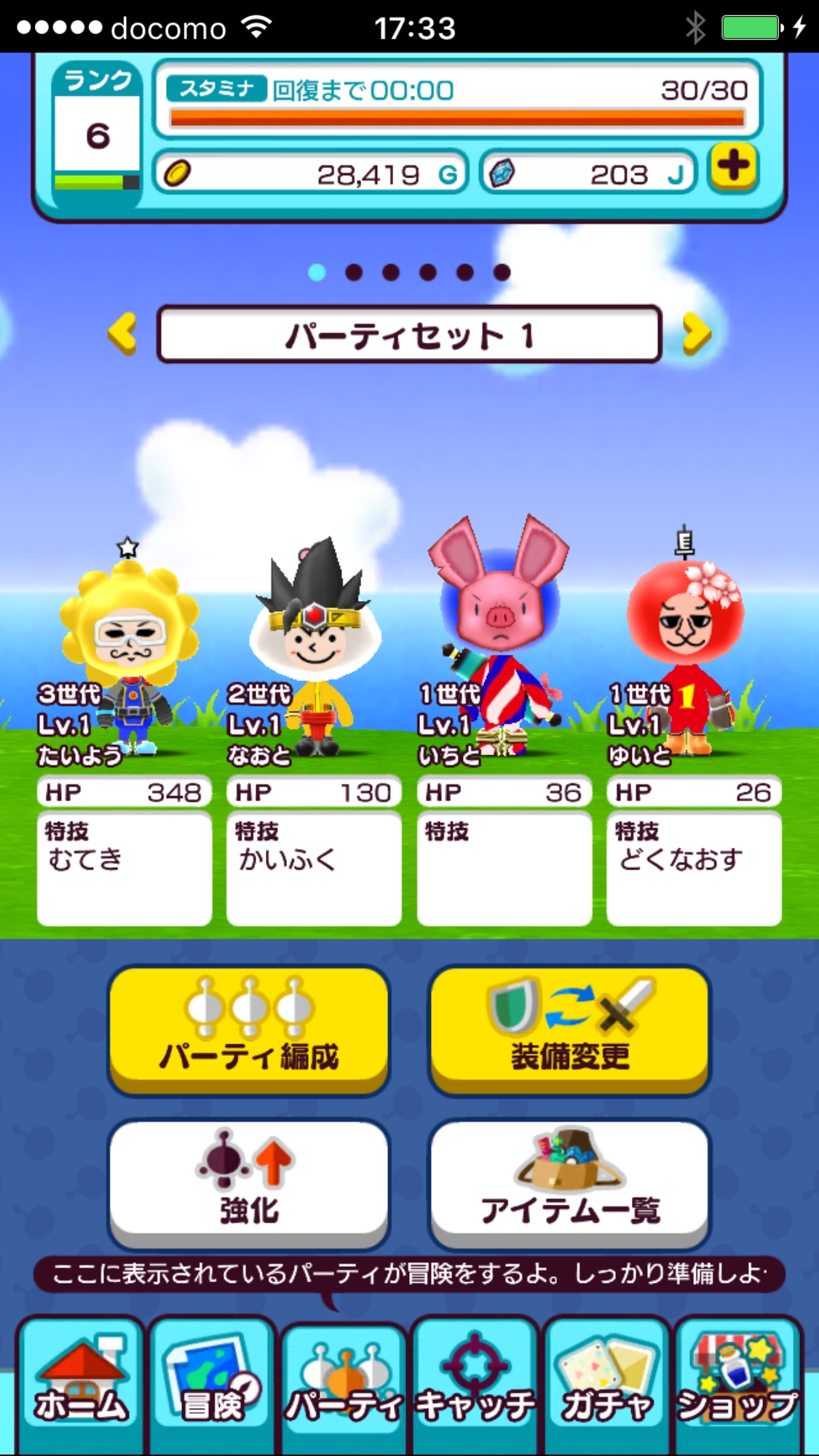Switch to the キャッチ tab
This screenshot has width=819, height=1456.
[x=475, y=1383]
